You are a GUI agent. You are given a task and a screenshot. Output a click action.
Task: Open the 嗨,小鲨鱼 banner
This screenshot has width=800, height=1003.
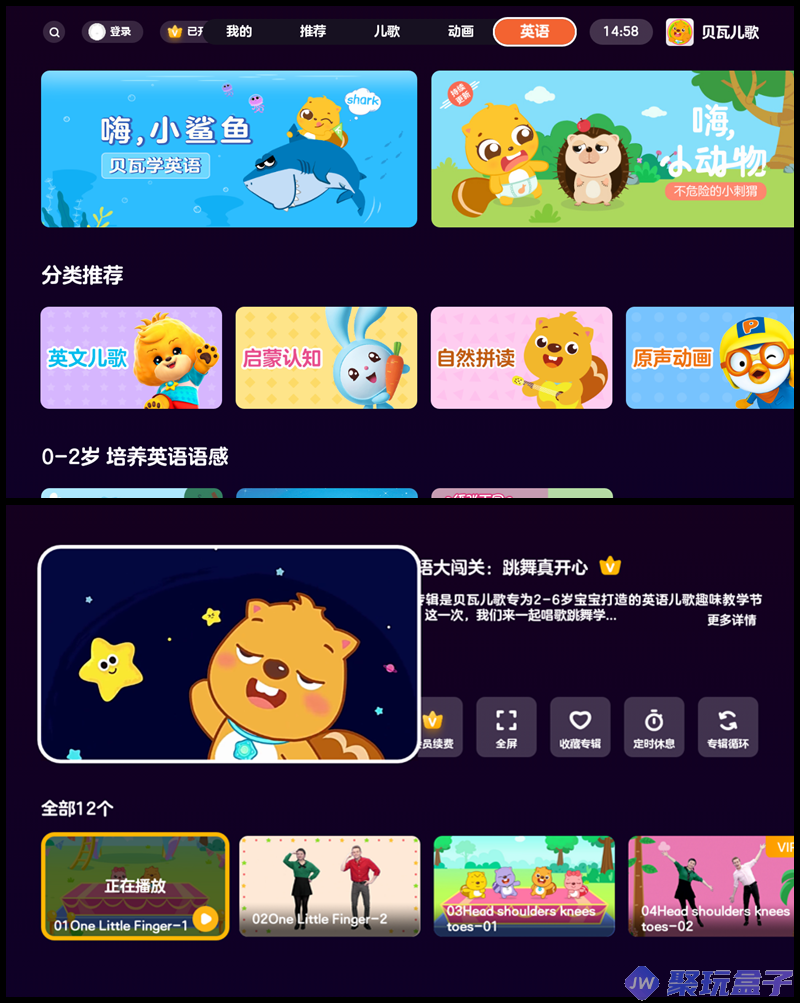coord(229,149)
